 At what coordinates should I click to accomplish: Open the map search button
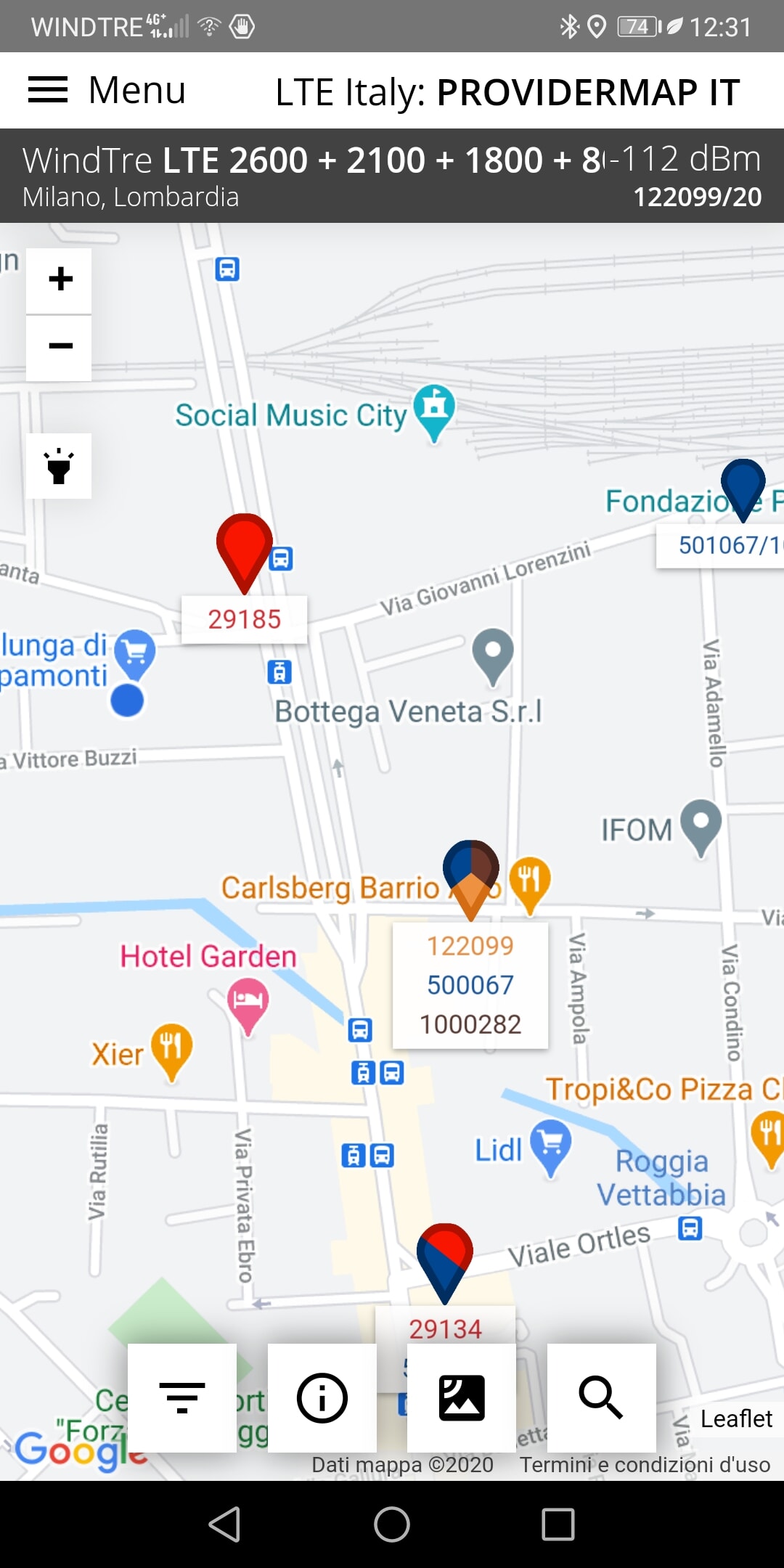(602, 1397)
